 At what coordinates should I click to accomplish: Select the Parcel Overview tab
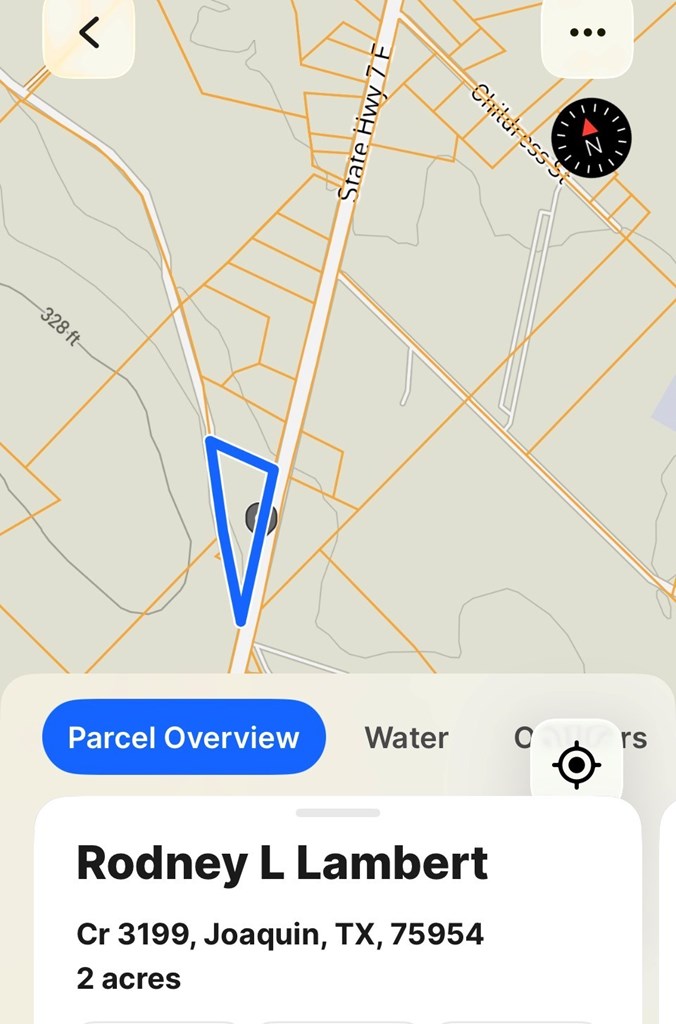pyautogui.click(x=184, y=738)
